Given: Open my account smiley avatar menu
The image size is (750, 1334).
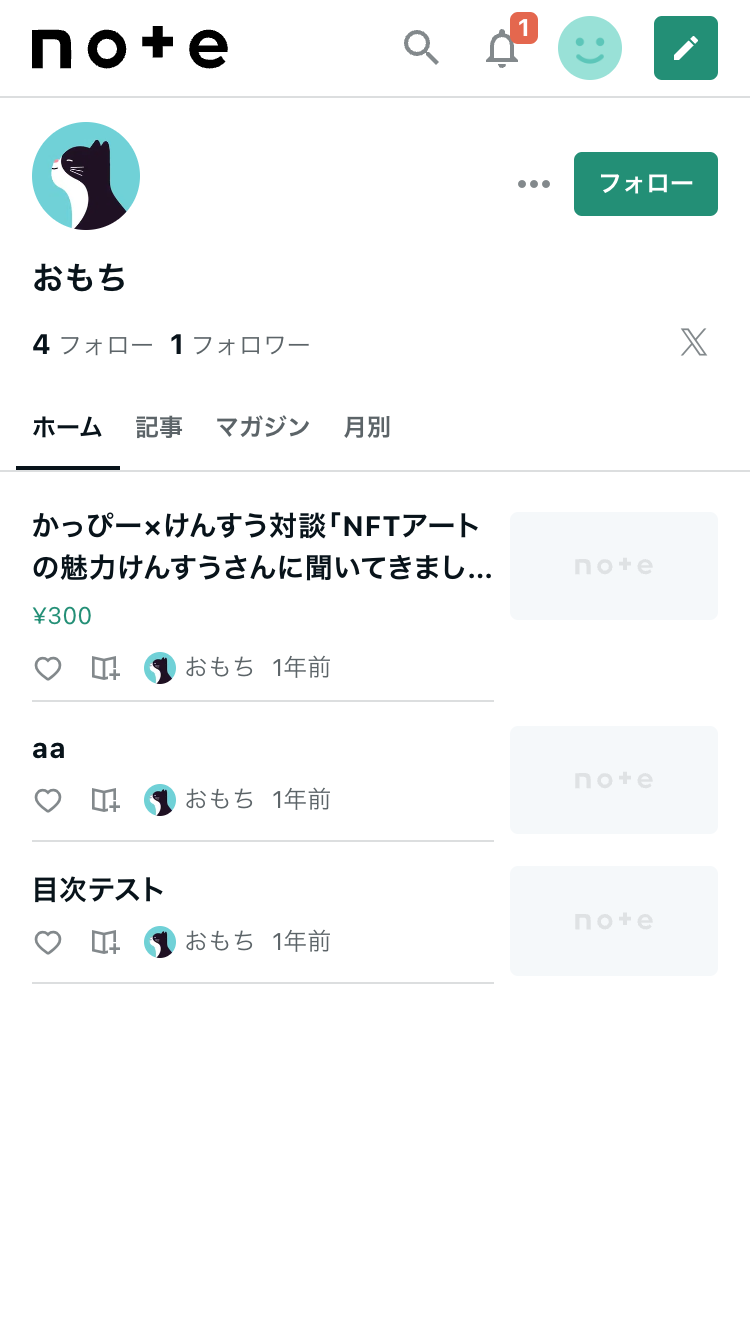Looking at the screenshot, I should [x=590, y=48].
